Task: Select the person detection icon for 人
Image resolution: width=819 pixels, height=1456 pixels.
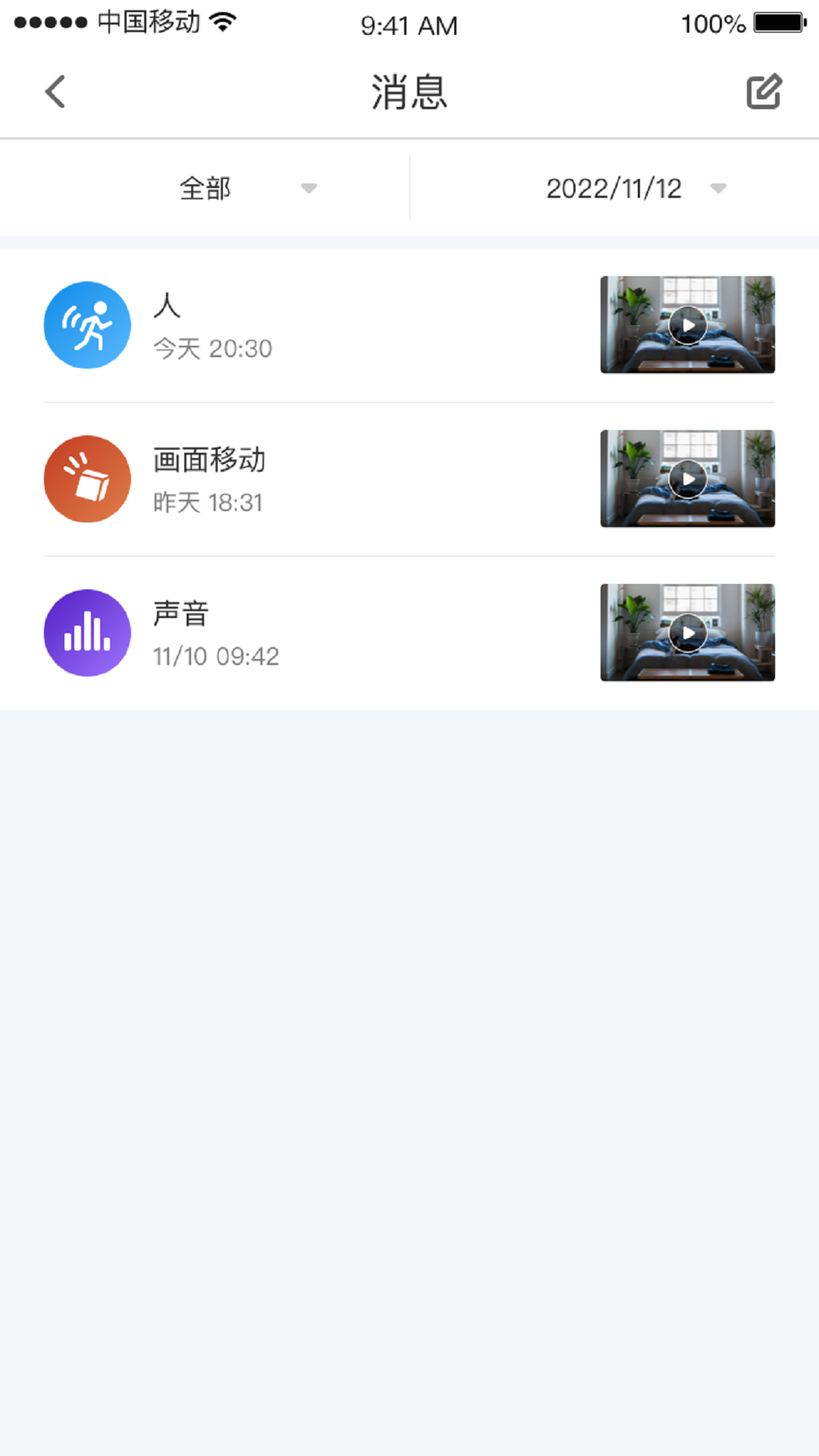Action: (87, 325)
